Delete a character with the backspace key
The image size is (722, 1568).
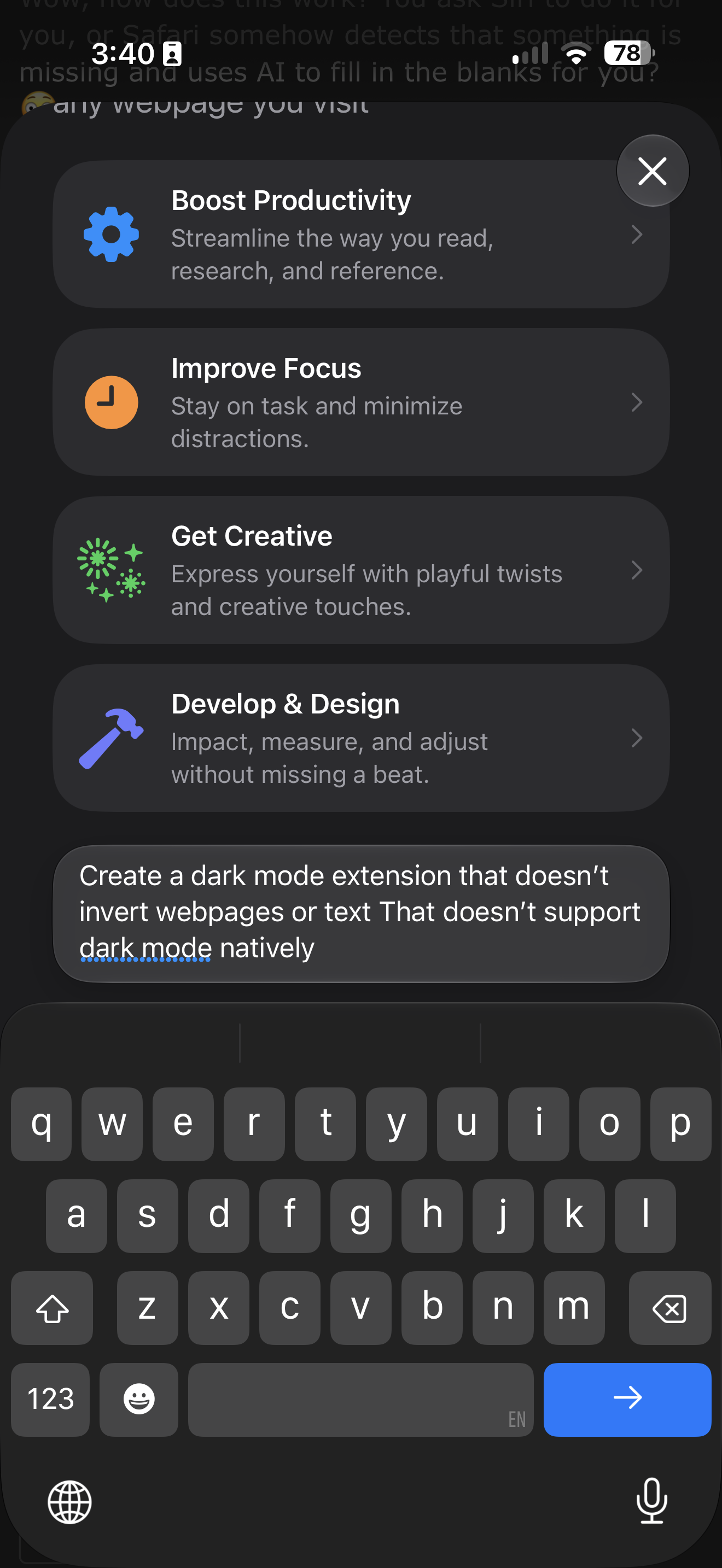(669, 1307)
